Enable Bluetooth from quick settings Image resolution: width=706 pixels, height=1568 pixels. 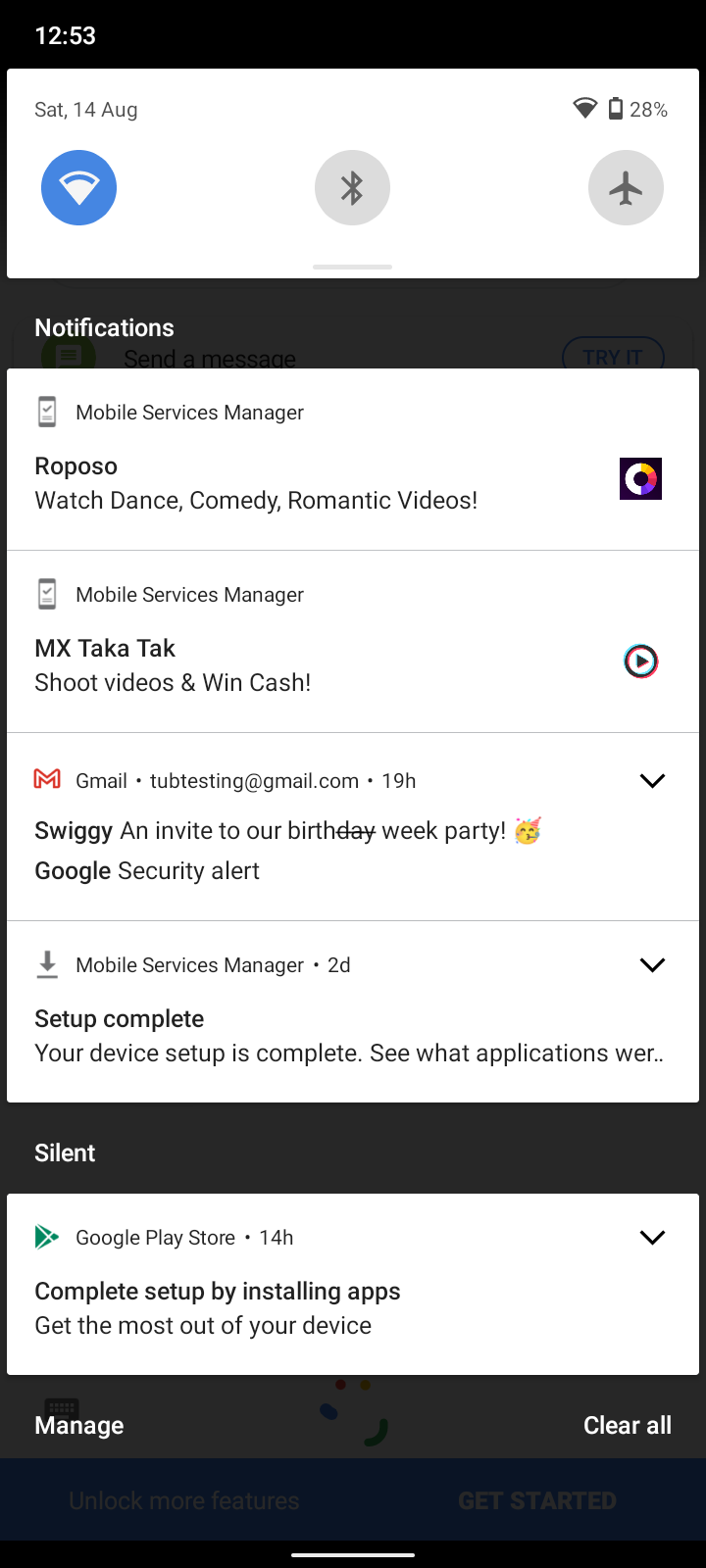[x=352, y=187]
